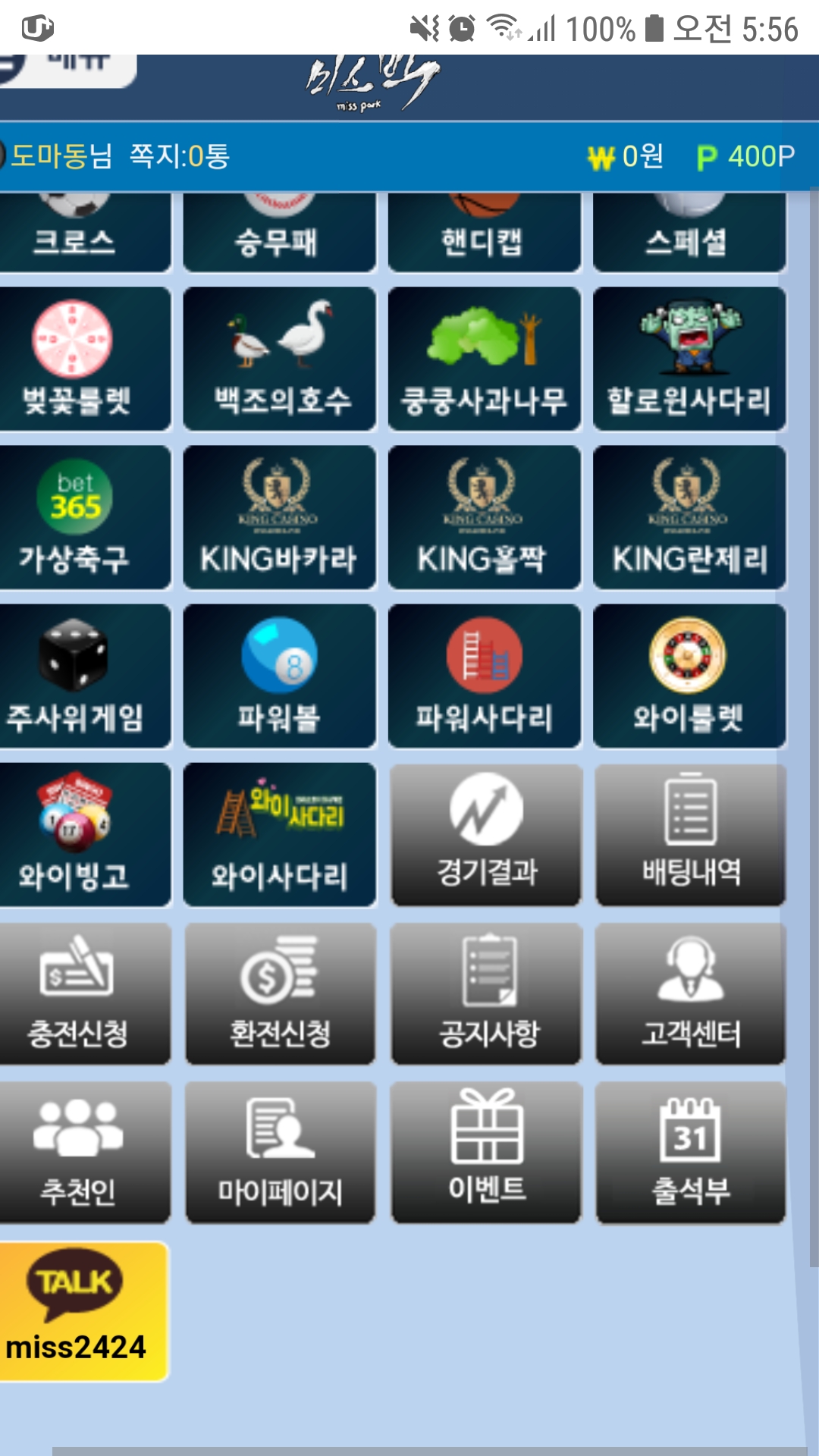Open the 백조의호수 game

point(280,359)
